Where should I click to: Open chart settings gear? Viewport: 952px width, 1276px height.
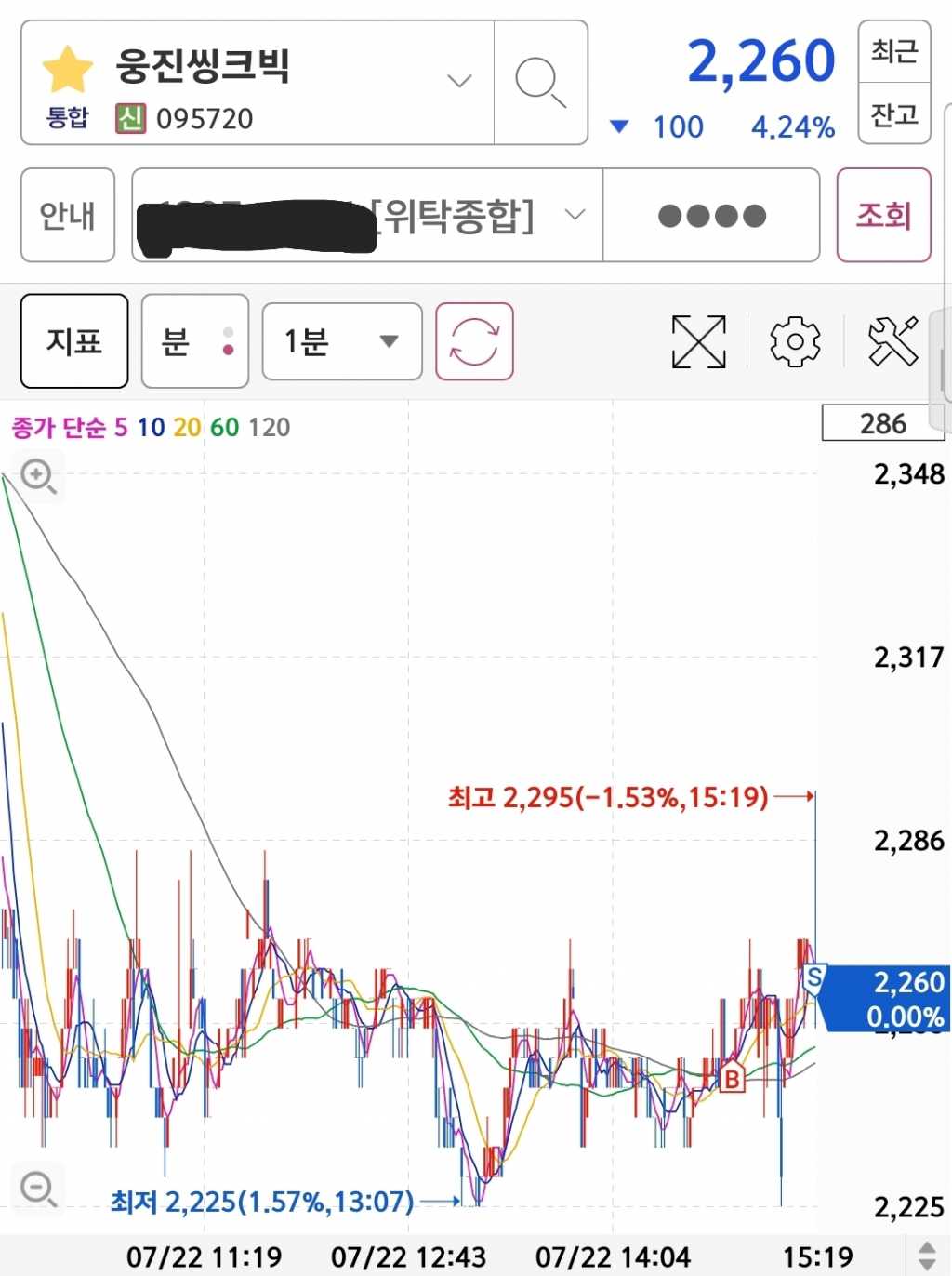coord(795,341)
